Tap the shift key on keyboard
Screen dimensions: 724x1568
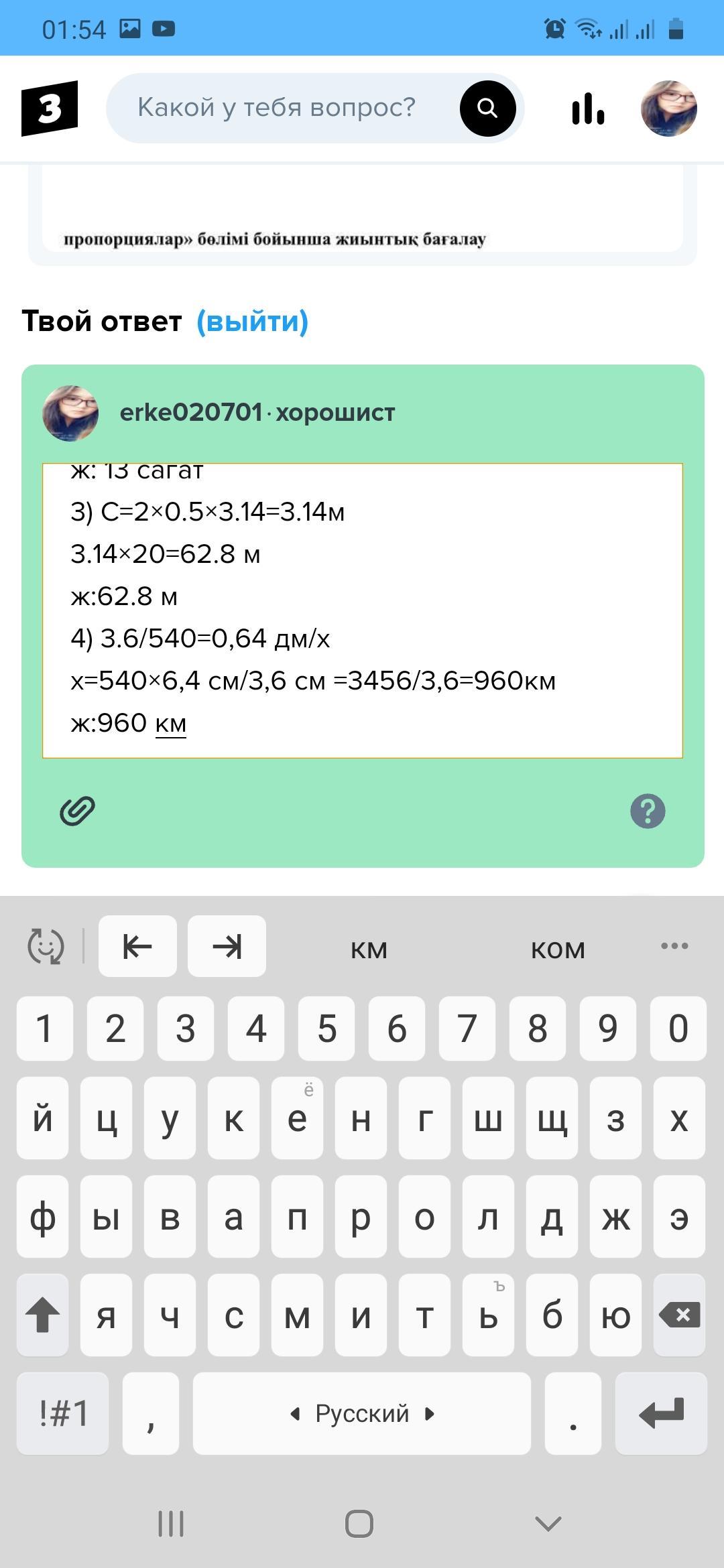(x=42, y=1315)
